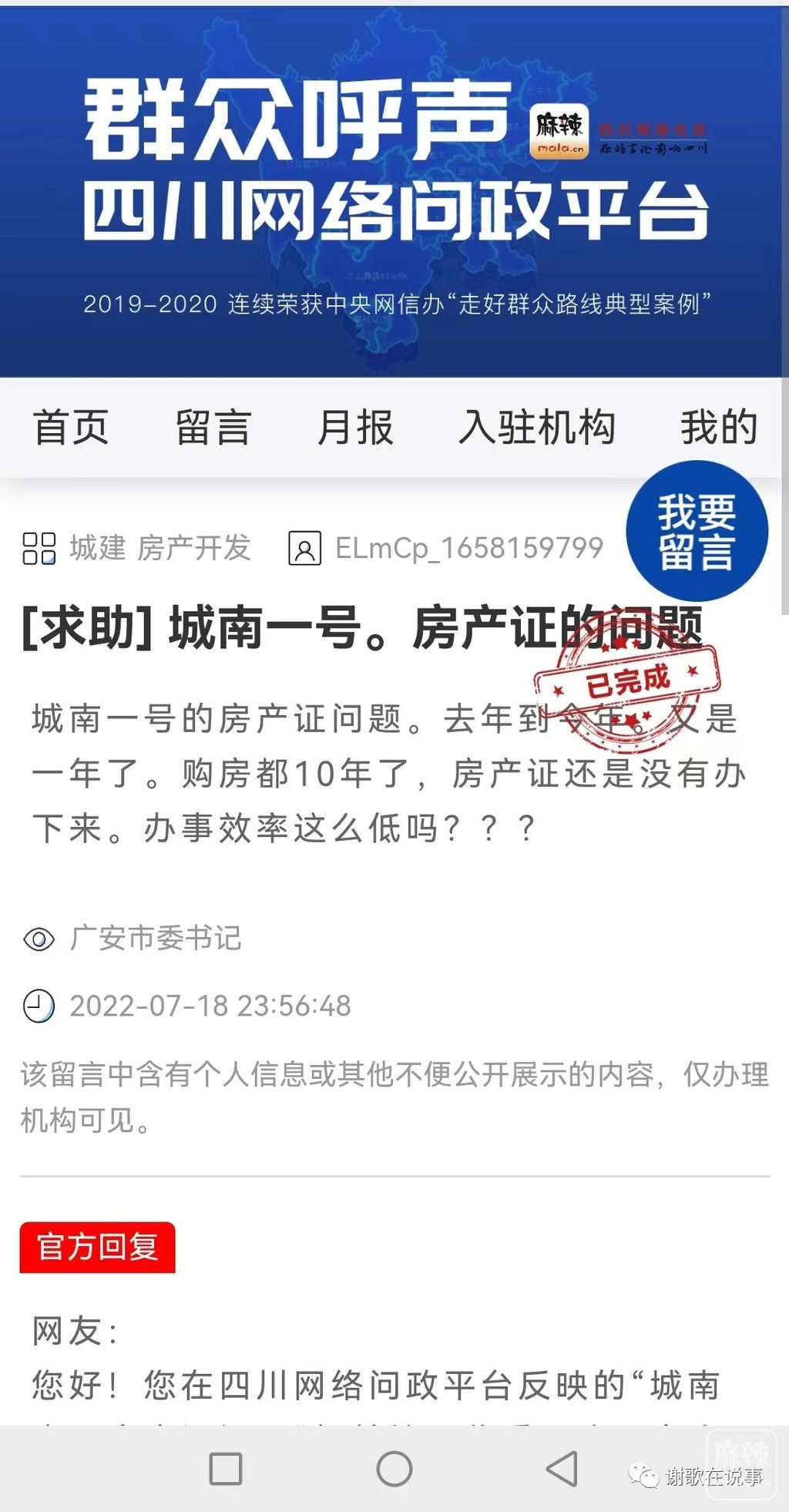
Task: Open the 我的 tab
Action: tap(718, 428)
